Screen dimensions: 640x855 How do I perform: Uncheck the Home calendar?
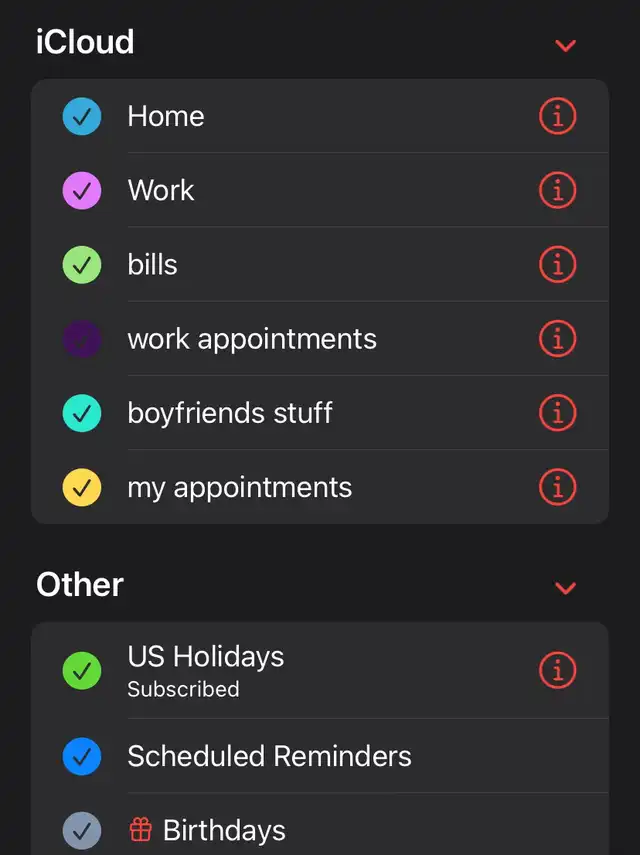pos(82,117)
